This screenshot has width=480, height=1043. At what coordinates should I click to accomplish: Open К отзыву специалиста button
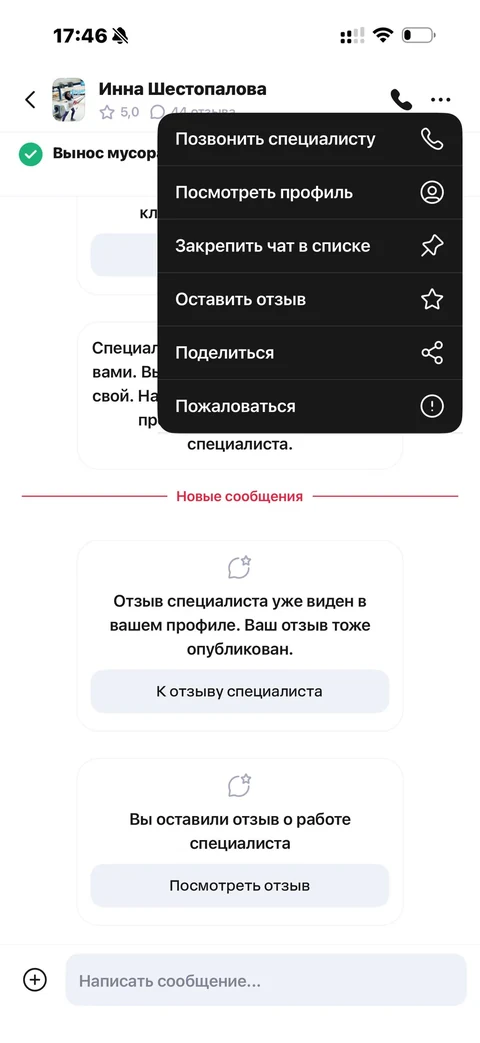[x=239, y=691]
